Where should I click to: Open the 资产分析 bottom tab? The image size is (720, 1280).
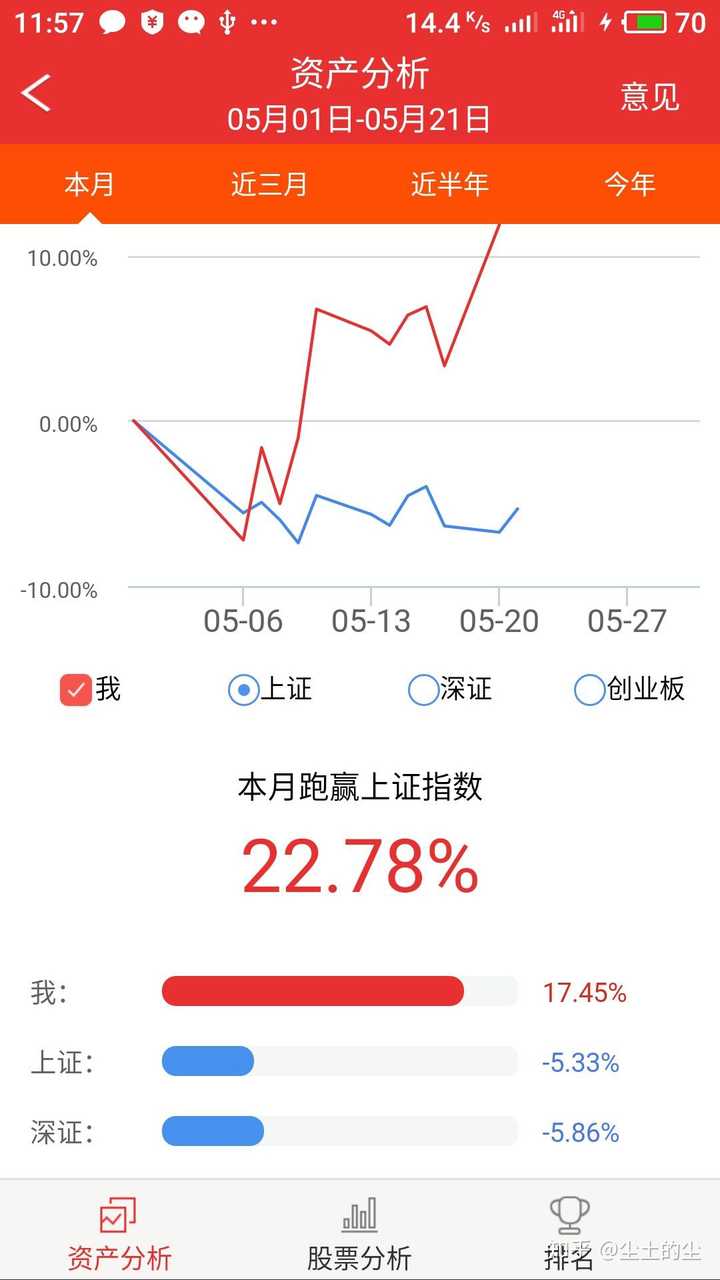pyautogui.click(x=119, y=1233)
